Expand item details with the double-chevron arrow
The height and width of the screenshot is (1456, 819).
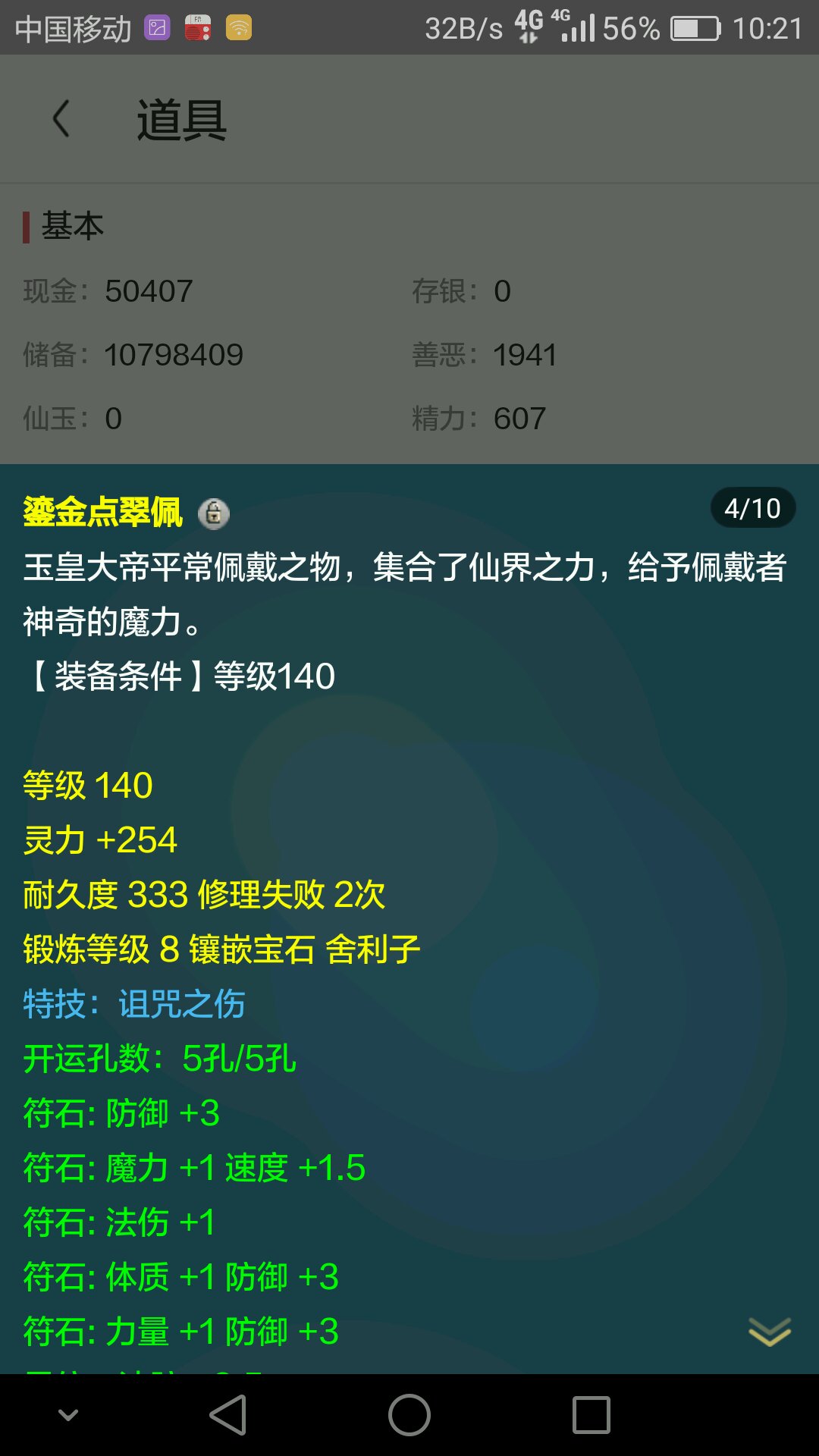(x=770, y=1332)
